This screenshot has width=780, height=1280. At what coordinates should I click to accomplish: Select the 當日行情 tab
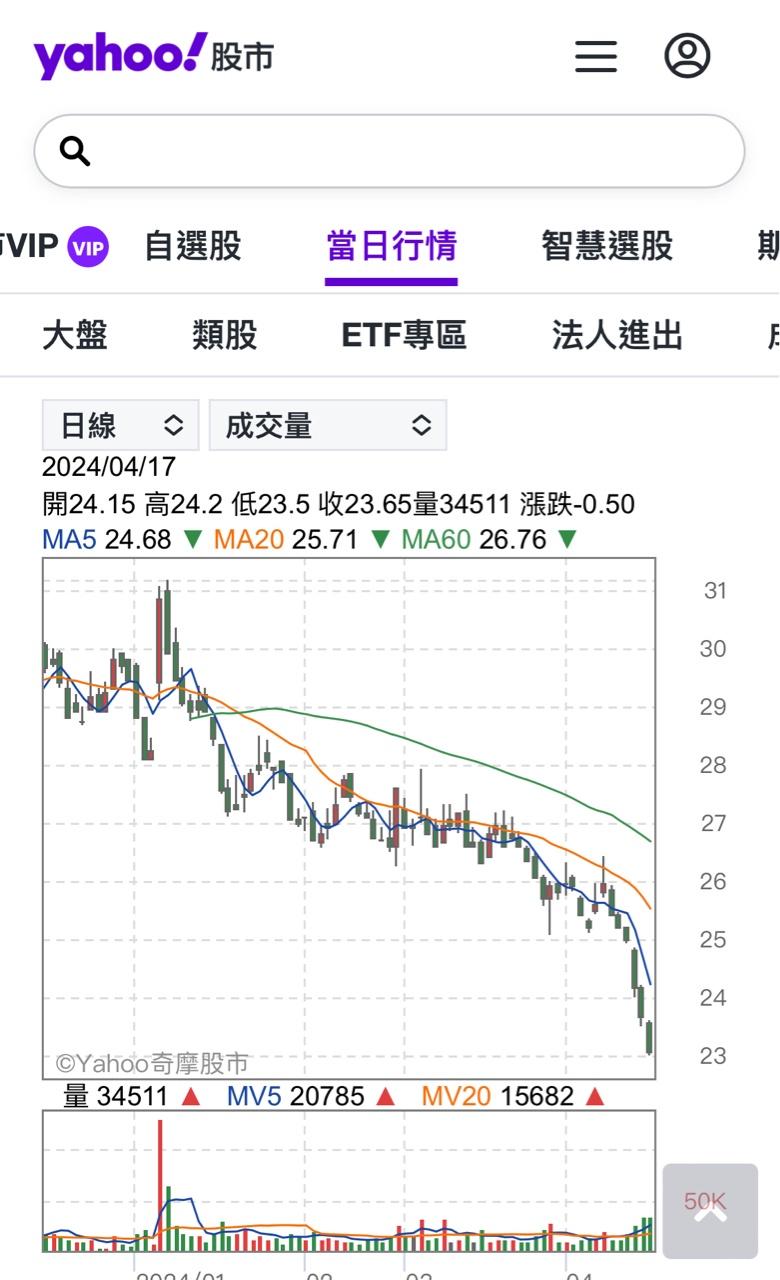tap(391, 246)
